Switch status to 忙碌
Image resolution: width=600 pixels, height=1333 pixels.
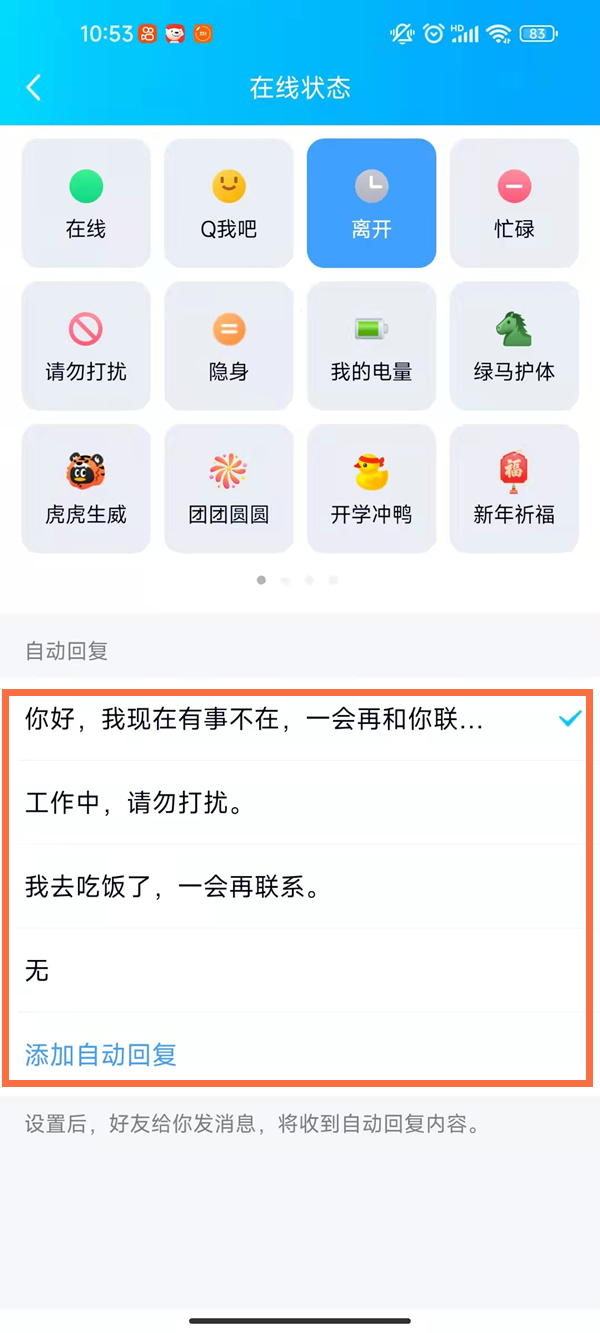pos(514,203)
